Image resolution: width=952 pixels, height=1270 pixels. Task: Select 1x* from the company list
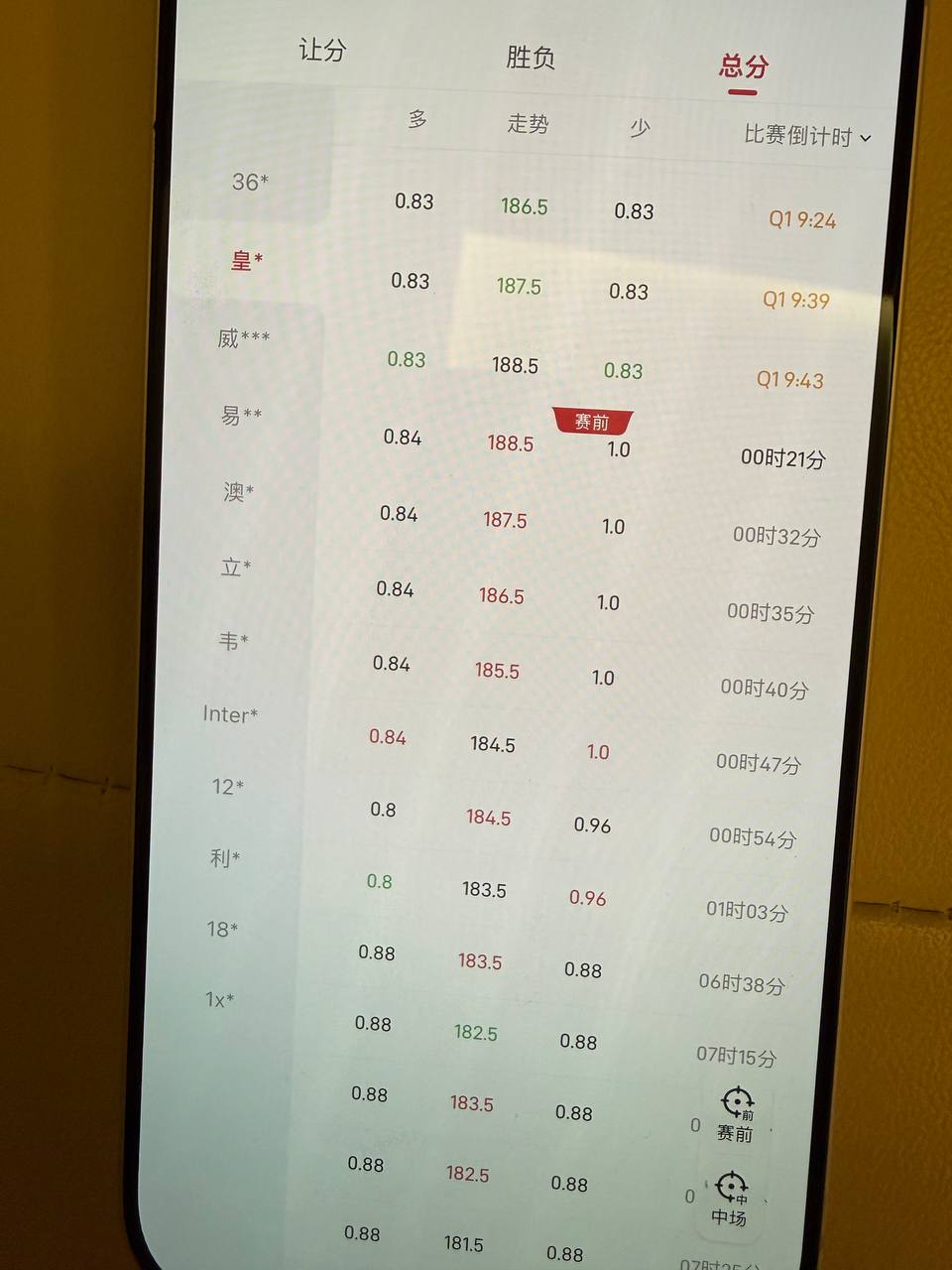(x=219, y=1000)
